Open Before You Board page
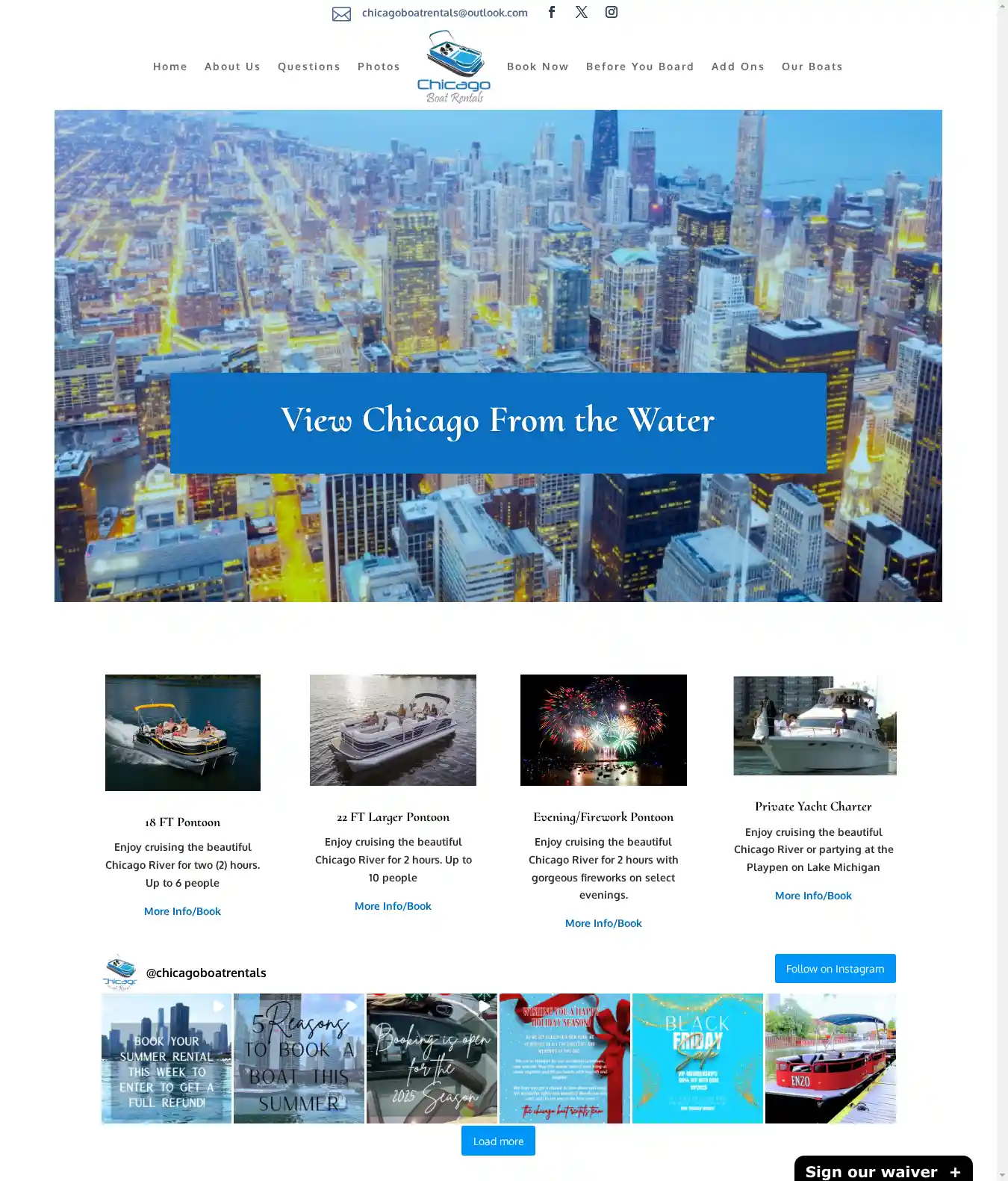 click(x=640, y=66)
